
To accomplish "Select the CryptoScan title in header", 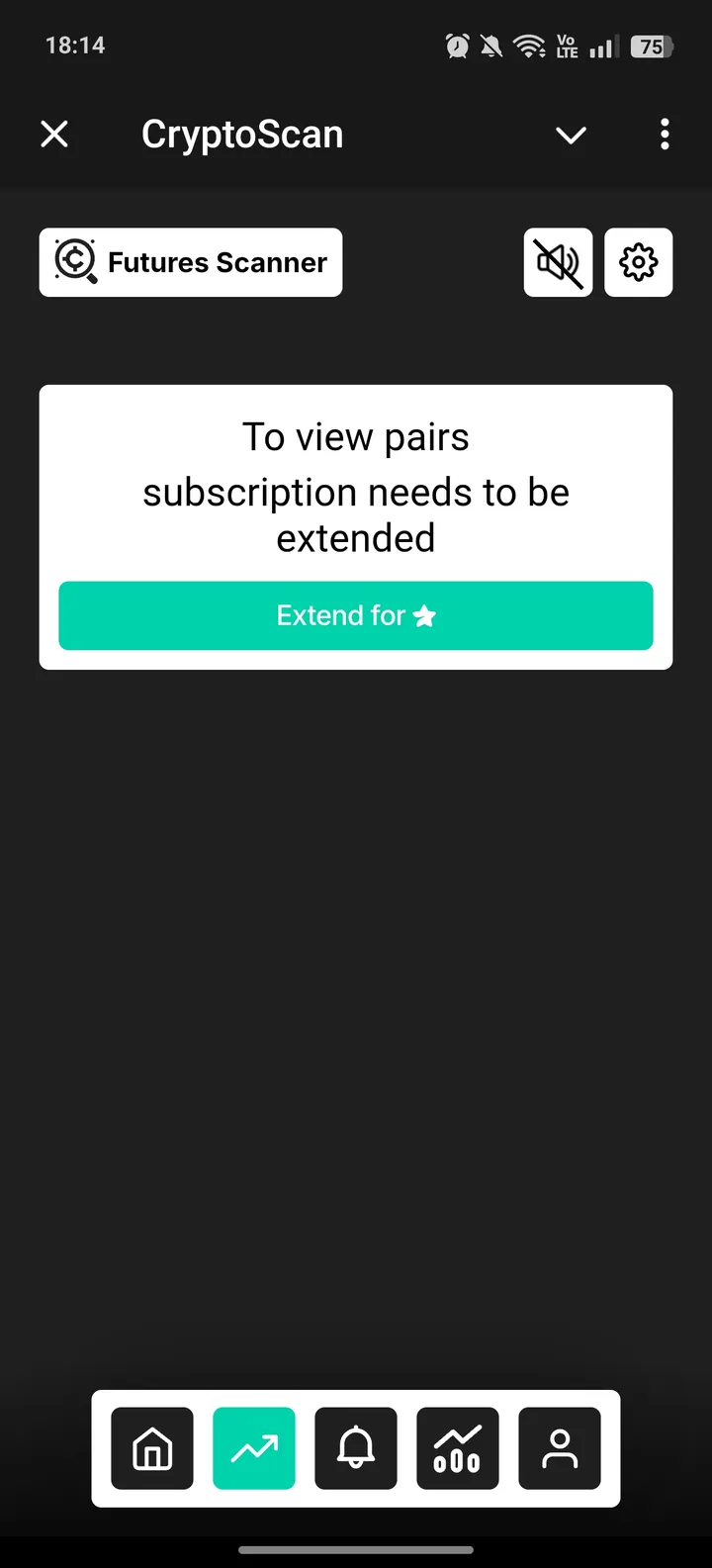I will coord(242,135).
